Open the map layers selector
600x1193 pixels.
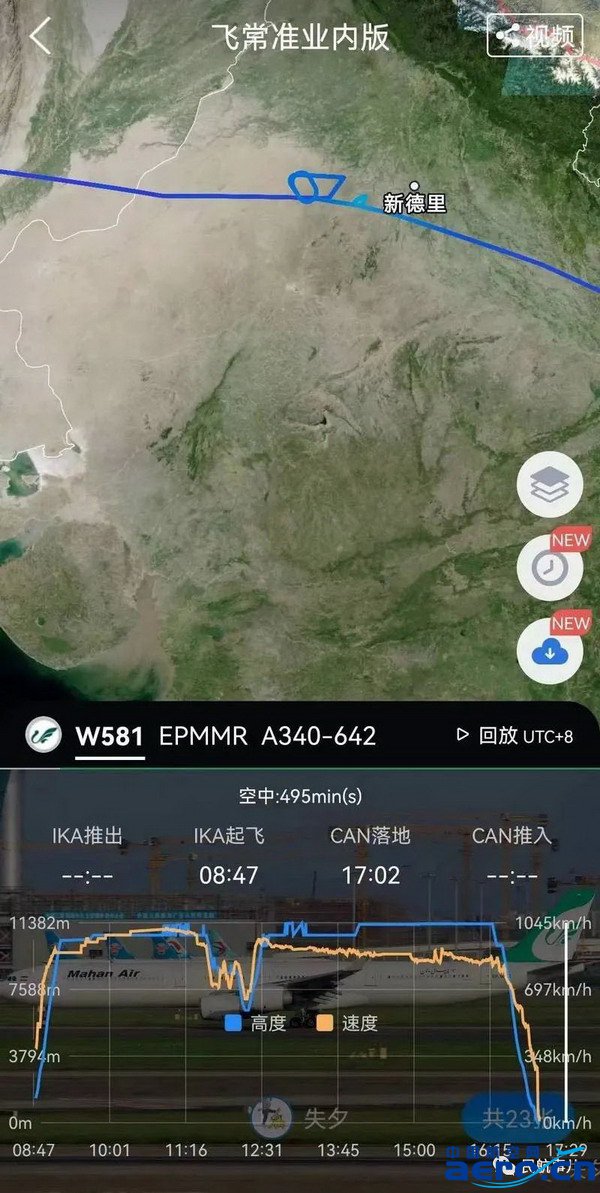point(550,486)
